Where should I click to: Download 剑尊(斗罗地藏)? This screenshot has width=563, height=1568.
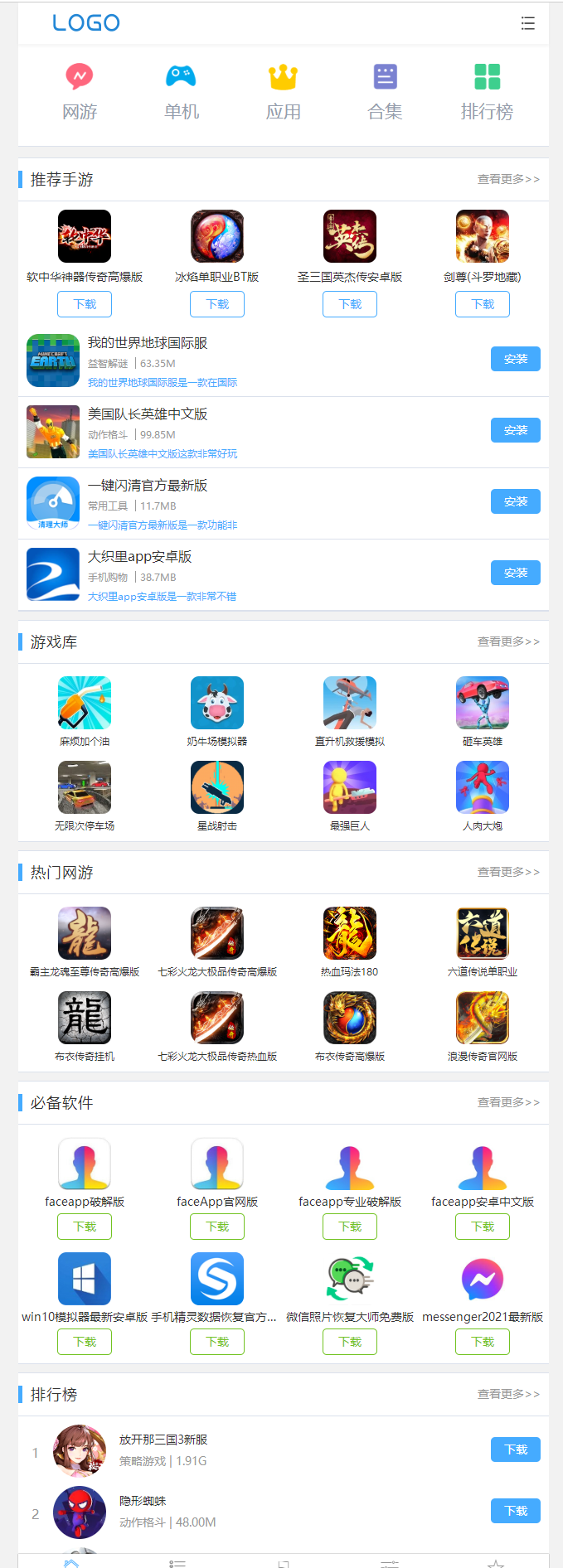pyautogui.click(x=483, y=304)
